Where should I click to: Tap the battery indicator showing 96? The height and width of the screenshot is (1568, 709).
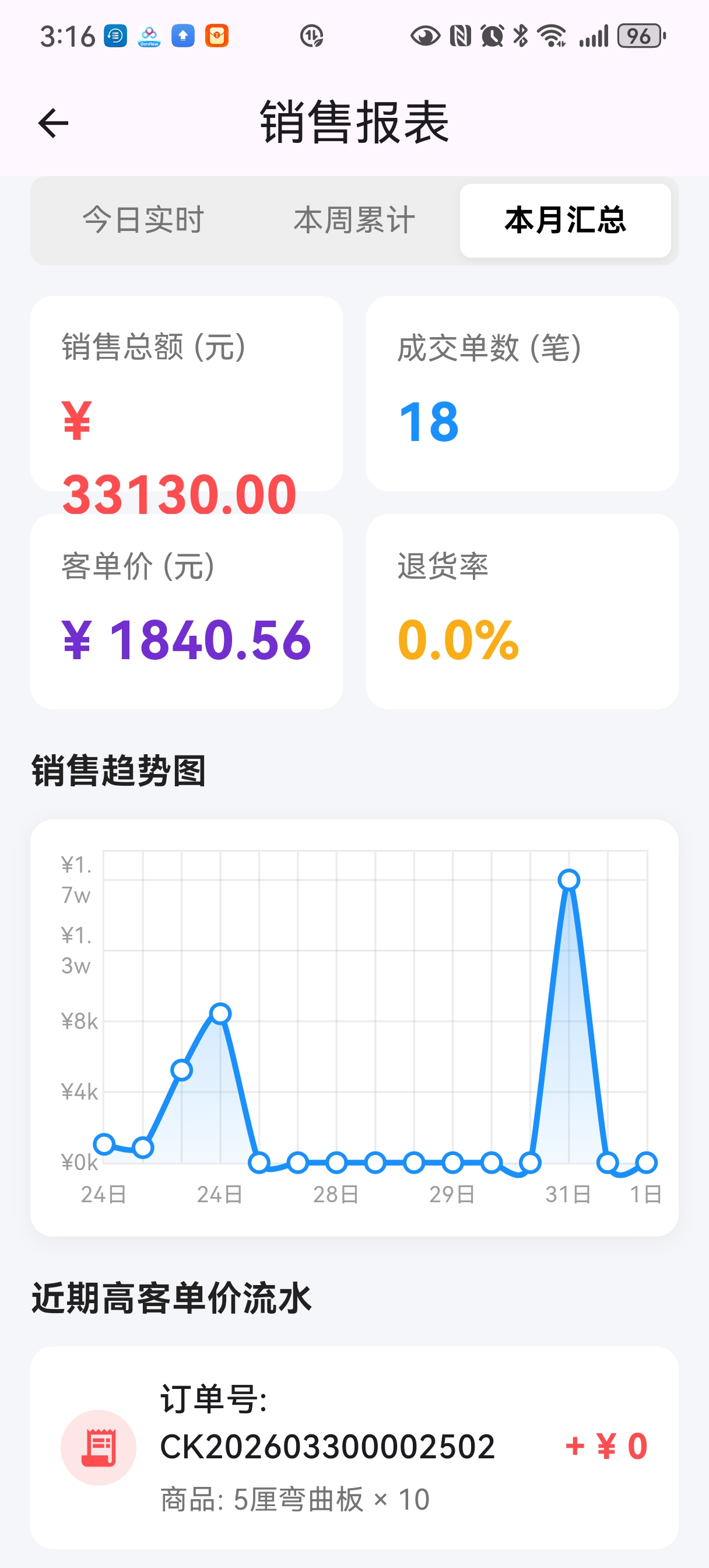[636, 36]
